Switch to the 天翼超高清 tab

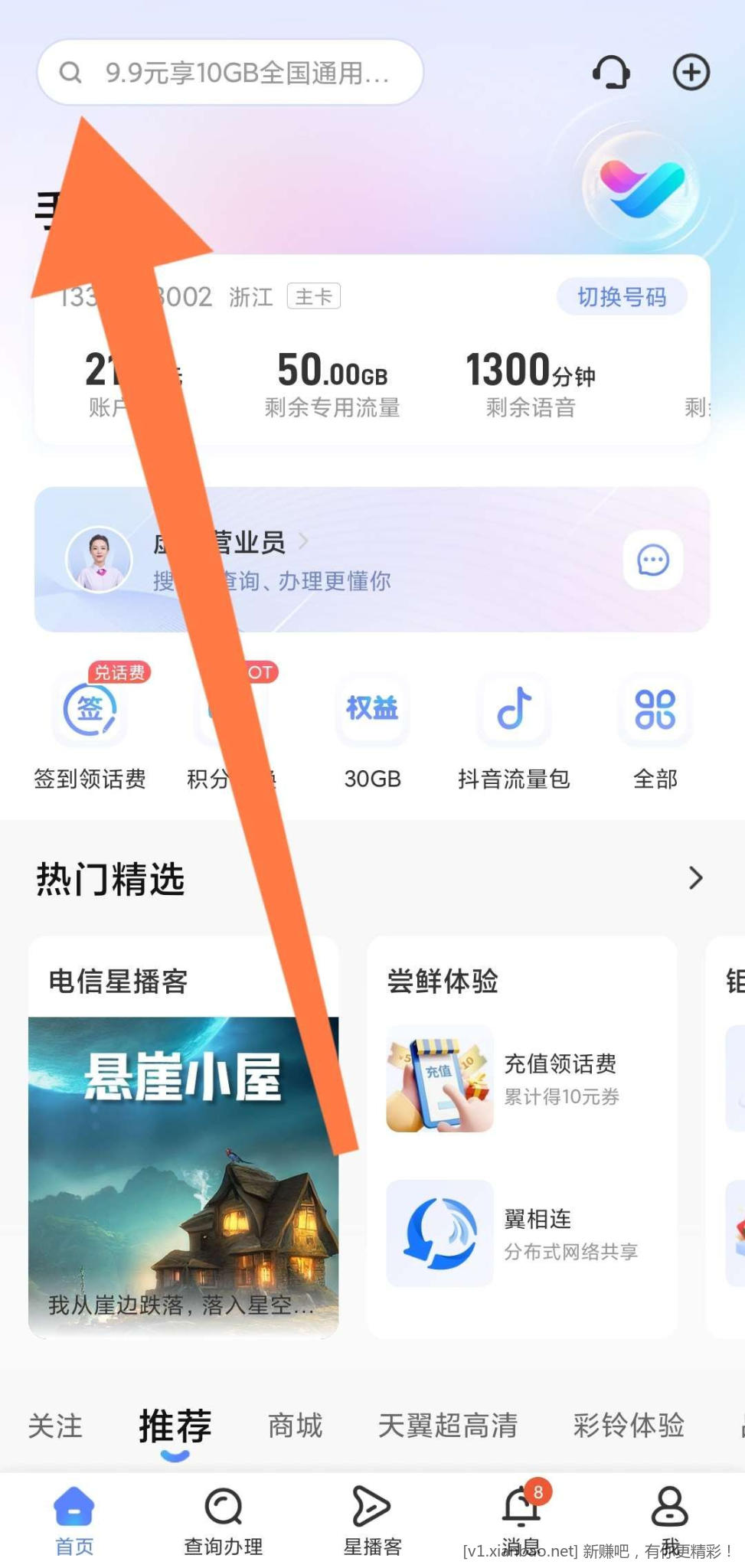tap(447, 1426)
